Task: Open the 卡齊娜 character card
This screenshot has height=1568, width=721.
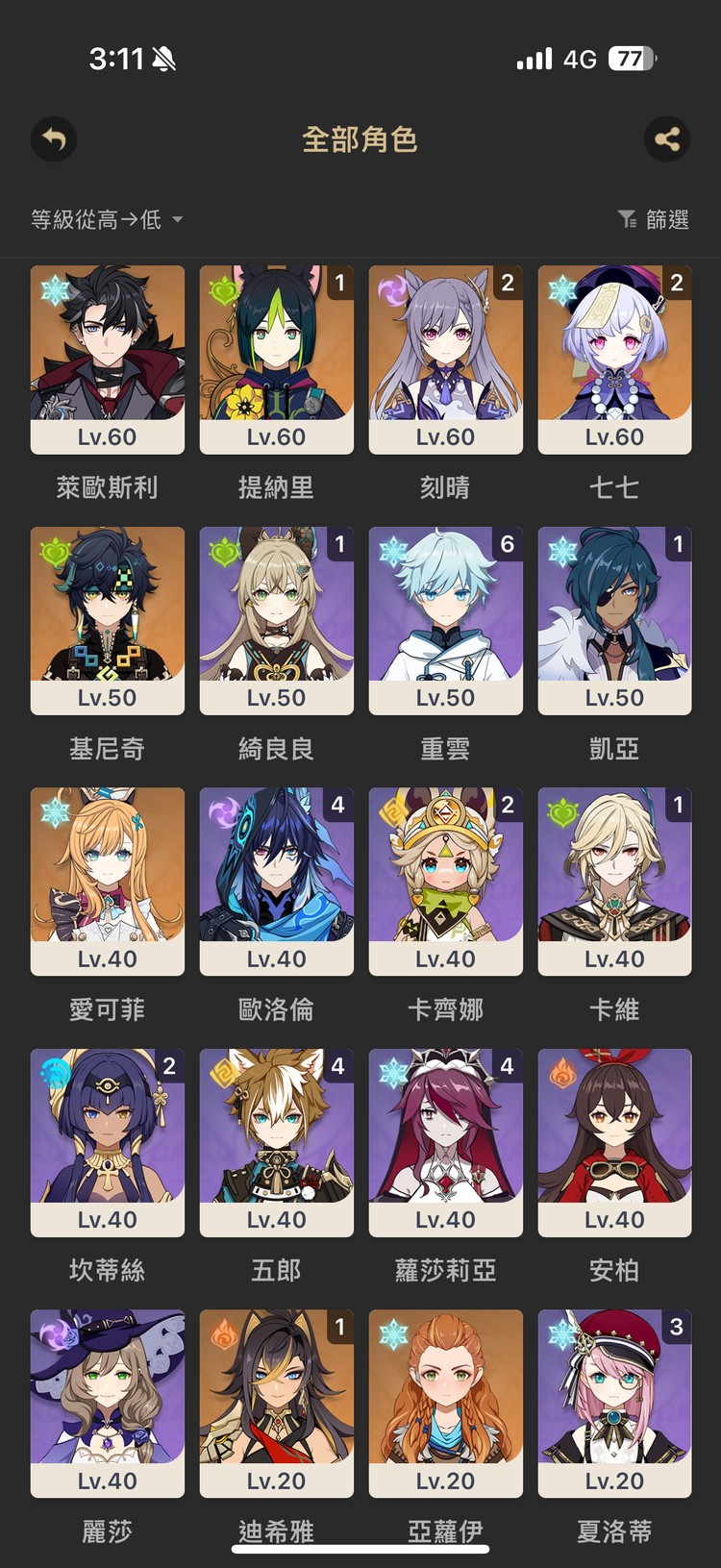Action: coord(445,881)
